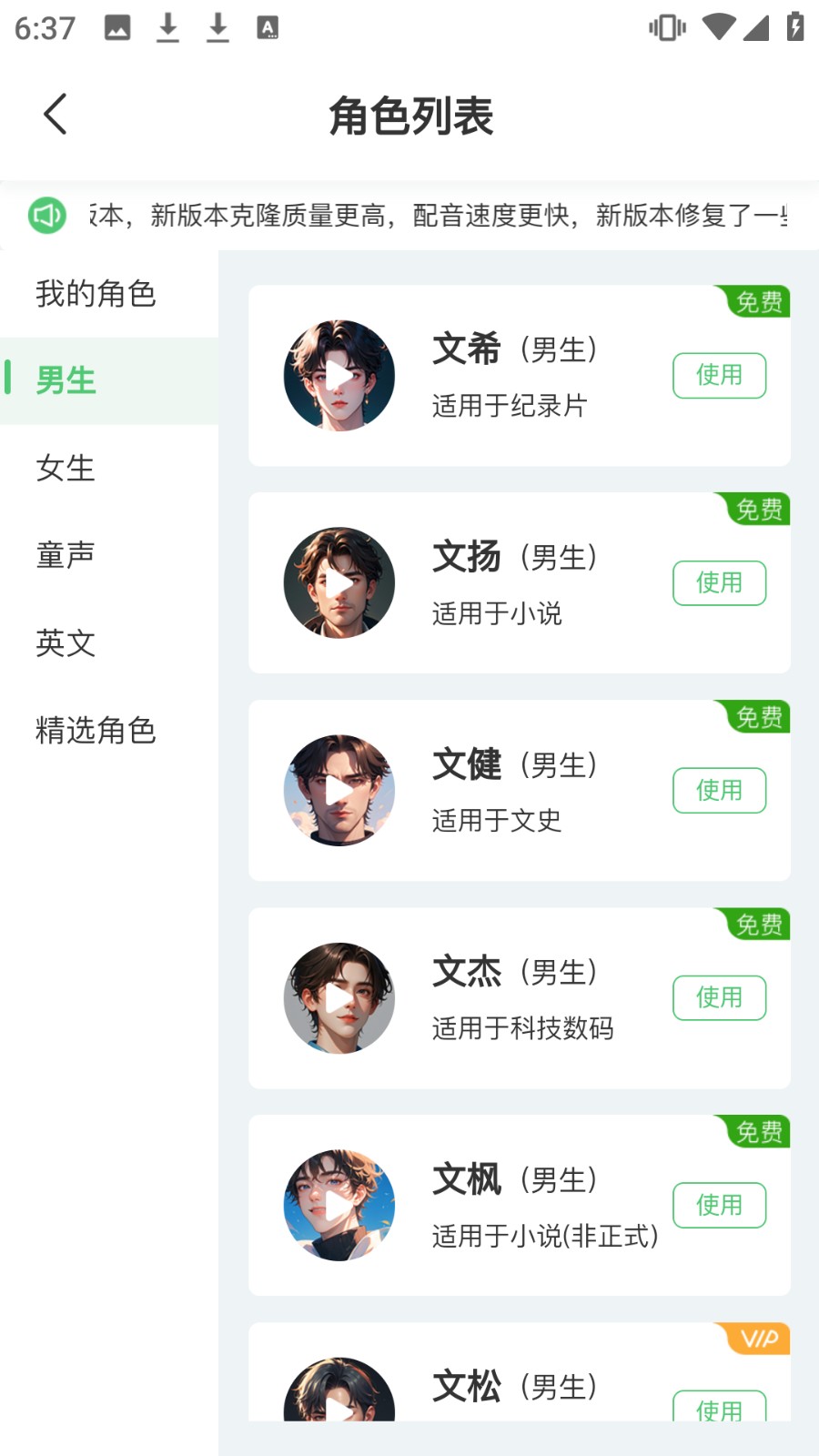Use the 文健 voice
The image size is (819, 1456).
[x=719, y=790]
